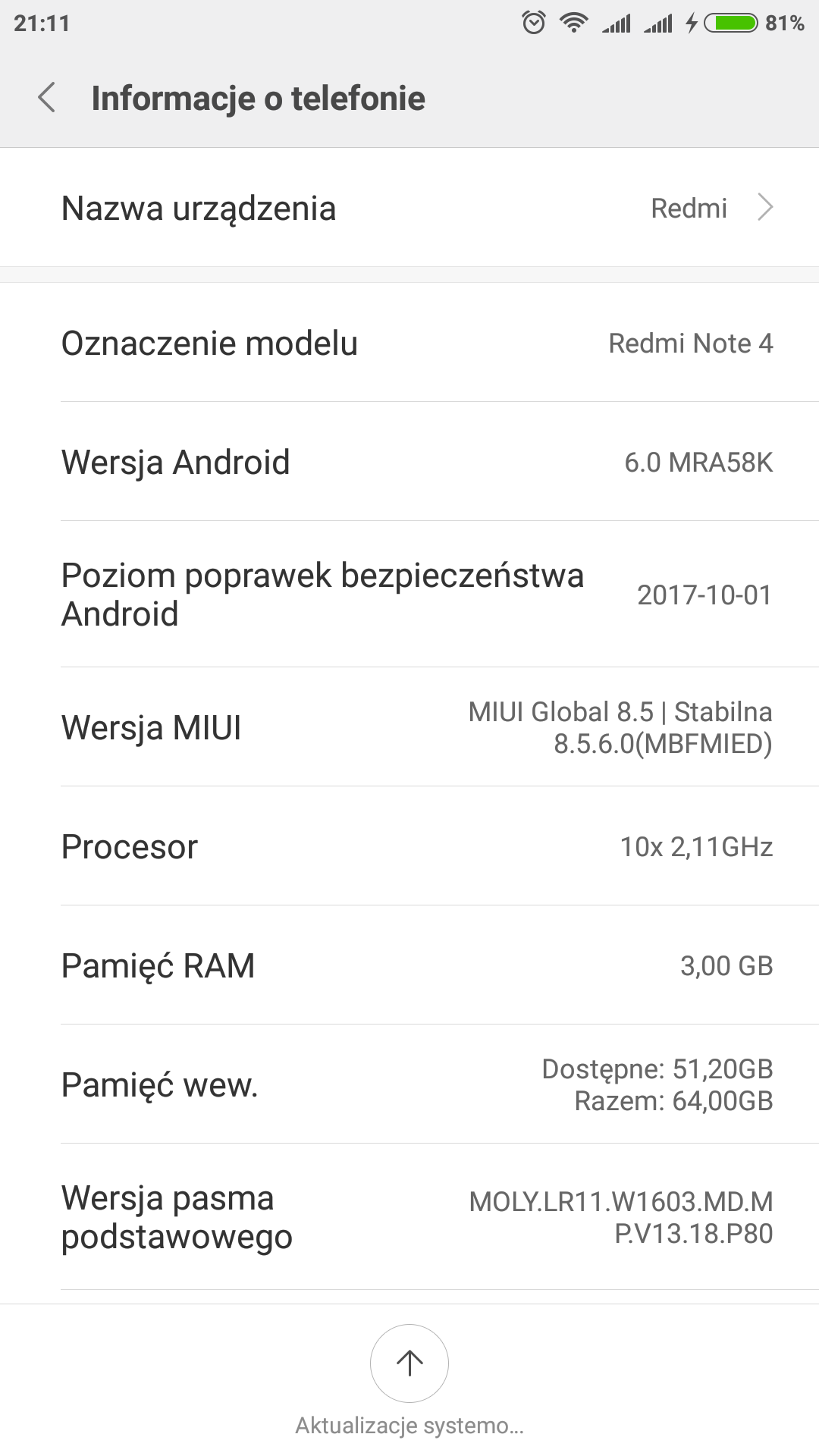The image size is (819, 1456).
Task: Tap the Wersja MIUI row
Action: pyautogui.click(x=409, y=727)
